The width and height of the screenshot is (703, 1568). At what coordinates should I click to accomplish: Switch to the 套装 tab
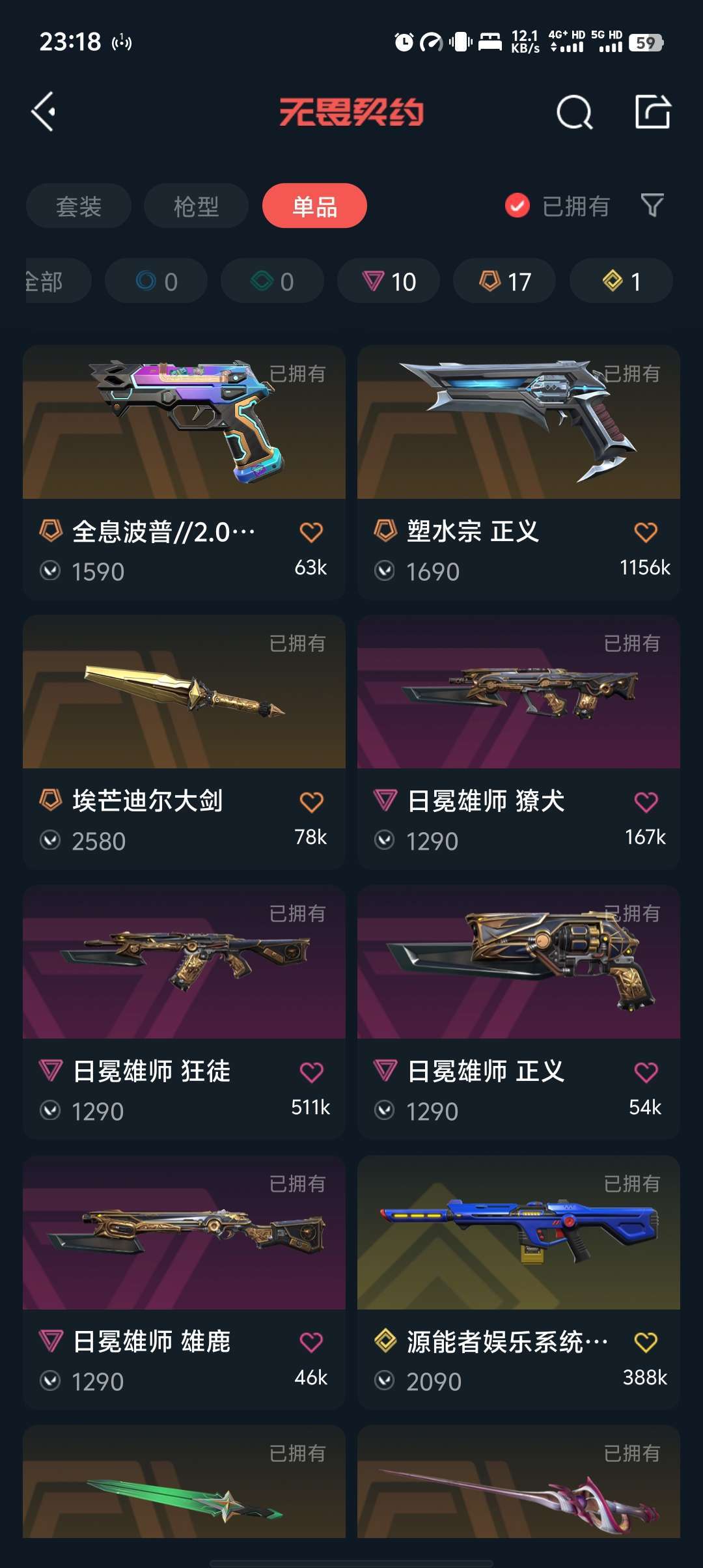click(79, 206)
